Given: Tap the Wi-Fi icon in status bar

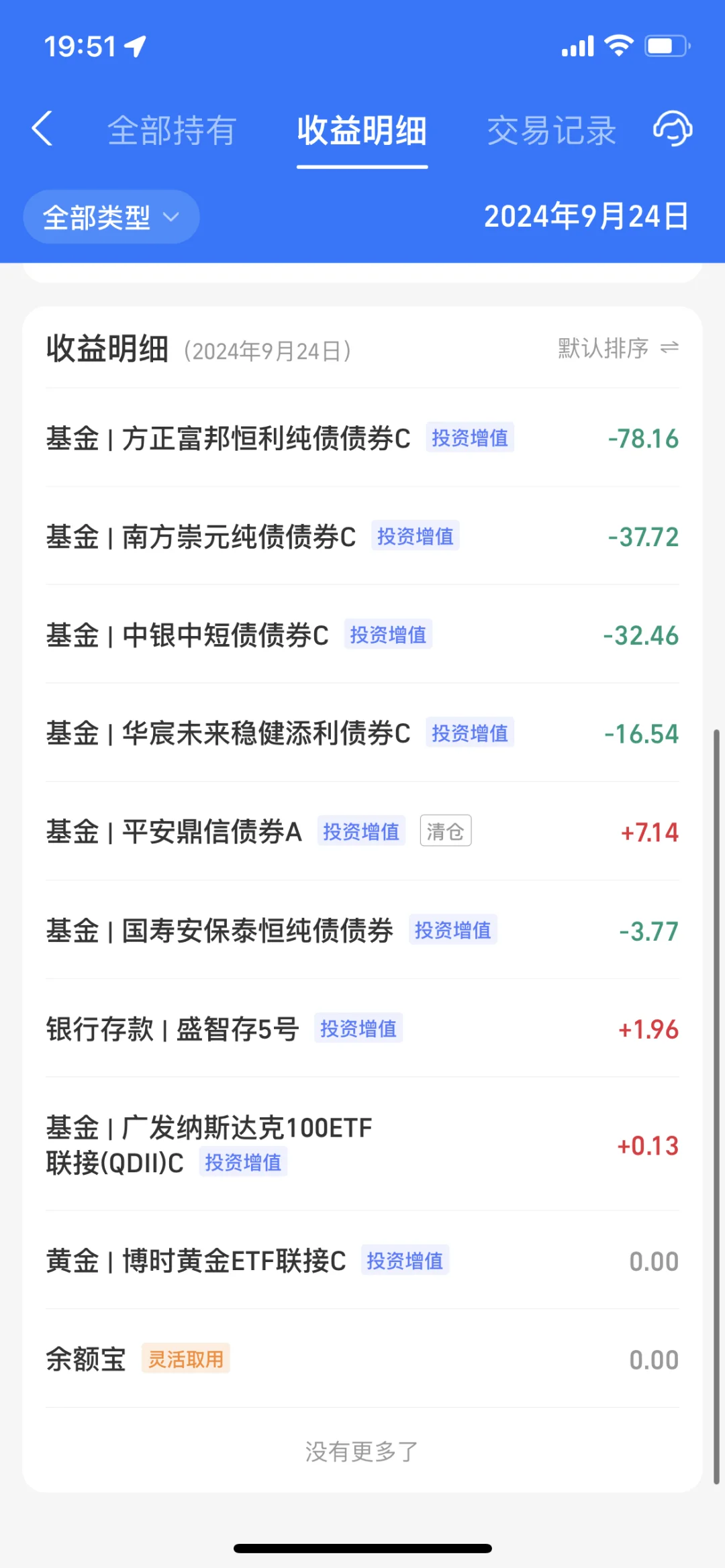Looking at the screenshot, I should (x=618, y=44).
